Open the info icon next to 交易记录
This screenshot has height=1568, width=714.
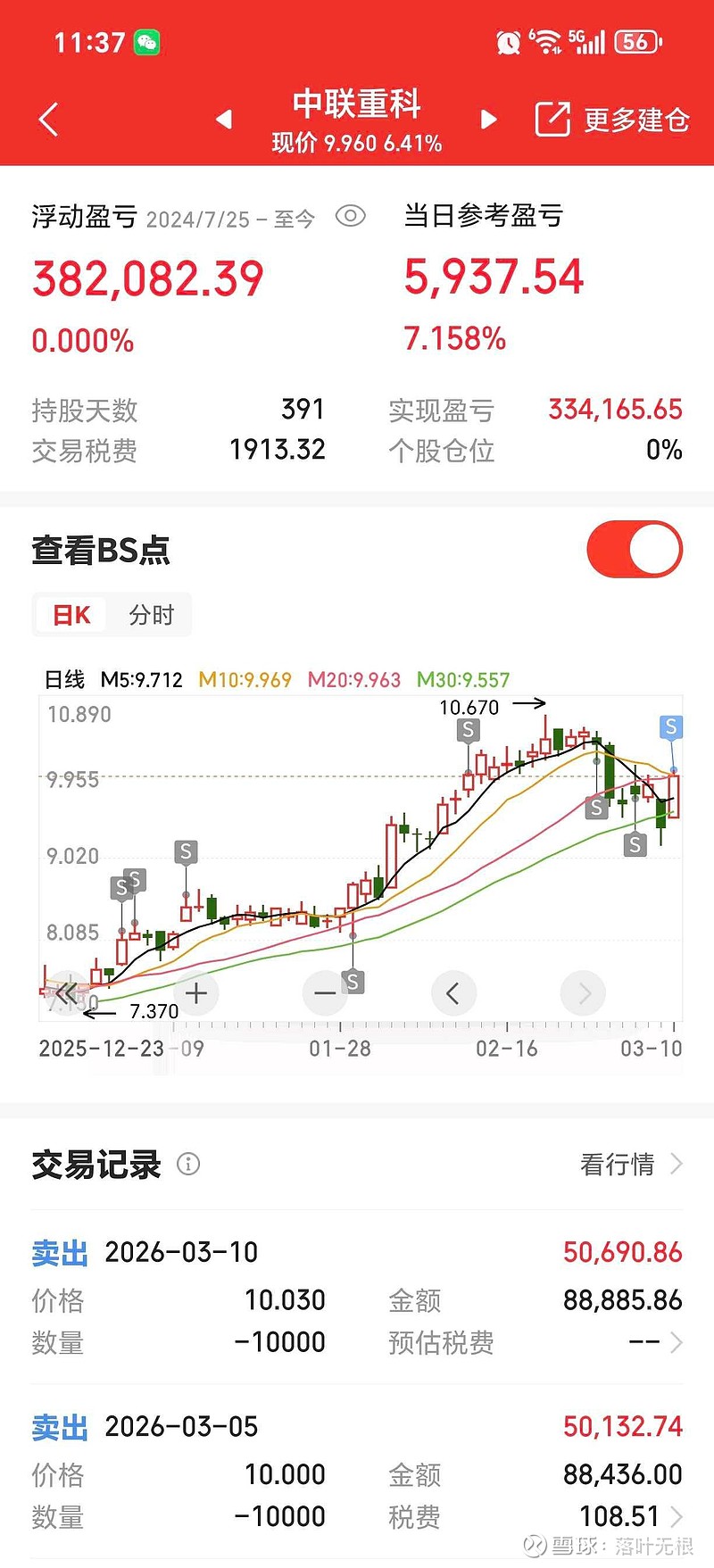point(188,1165)
